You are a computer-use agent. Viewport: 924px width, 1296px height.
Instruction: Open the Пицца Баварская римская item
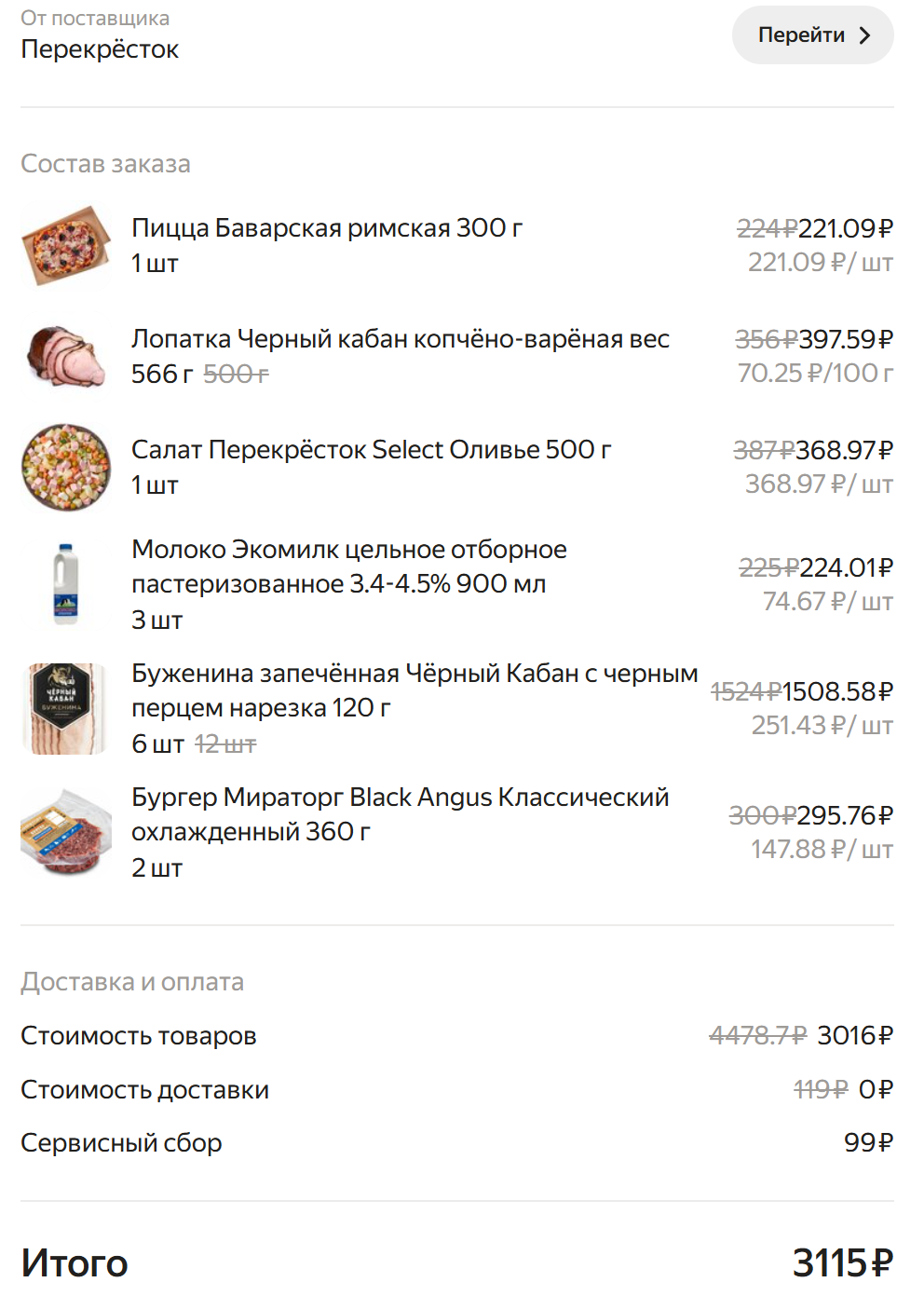327,229
